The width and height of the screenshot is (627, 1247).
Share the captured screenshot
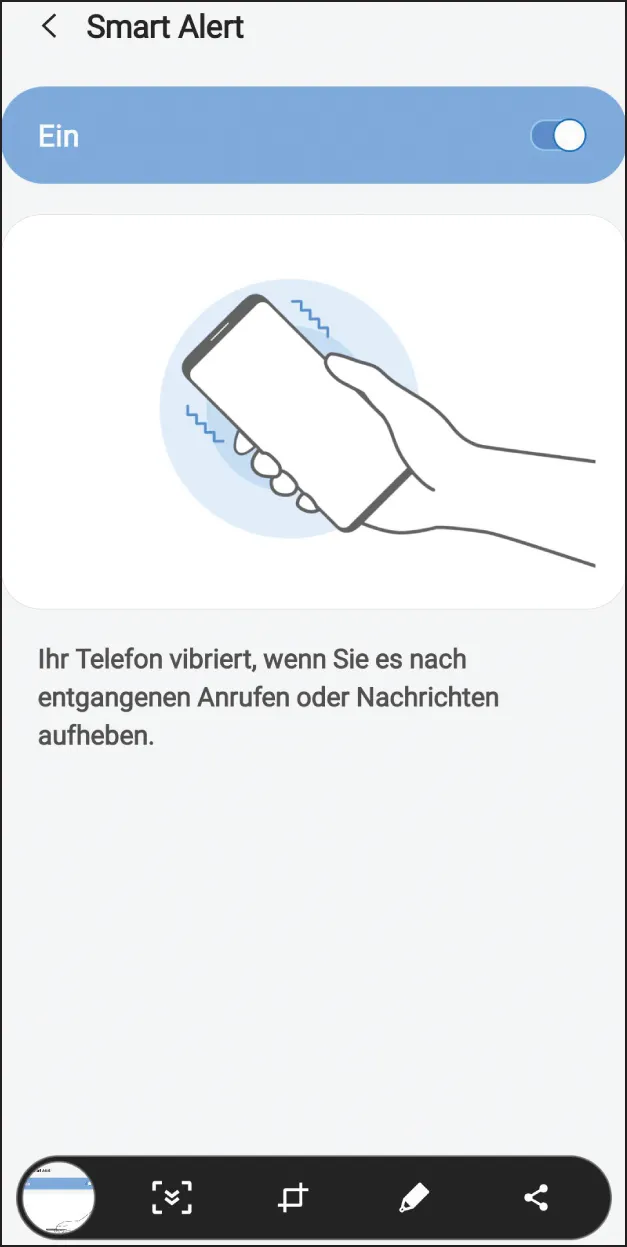[x=536, y=1197]
